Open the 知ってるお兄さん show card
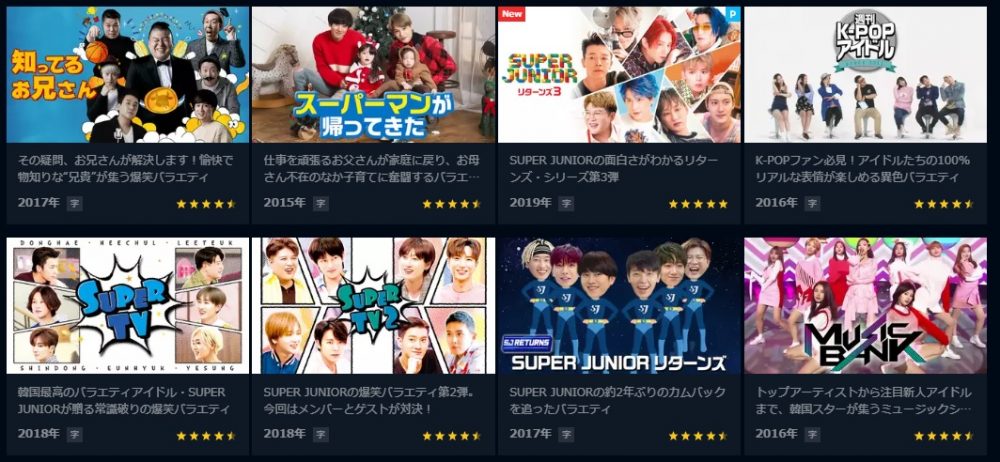The height and width of the screenshot is (462, 1000). coord(128,75)
